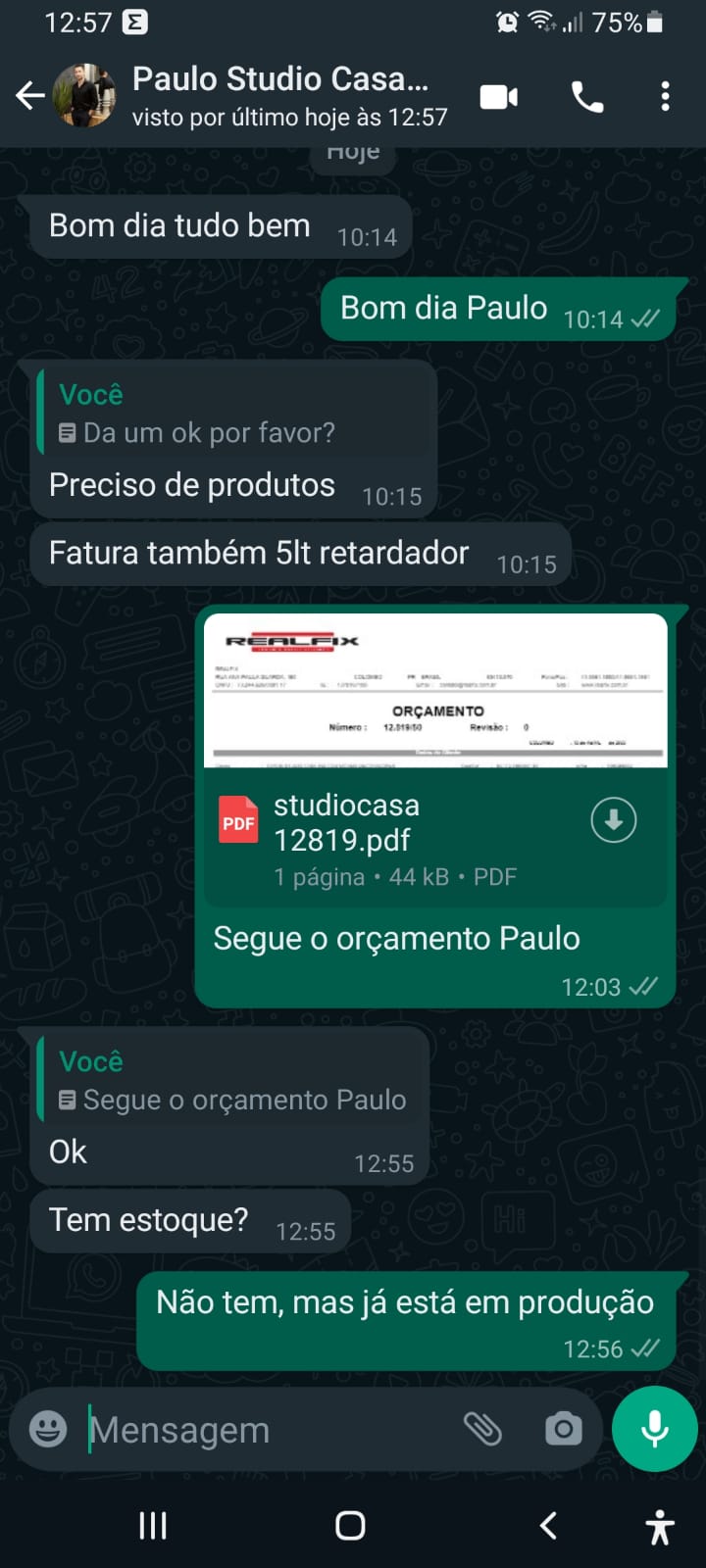
Task: Go back to the chat list
Action: 29,96
